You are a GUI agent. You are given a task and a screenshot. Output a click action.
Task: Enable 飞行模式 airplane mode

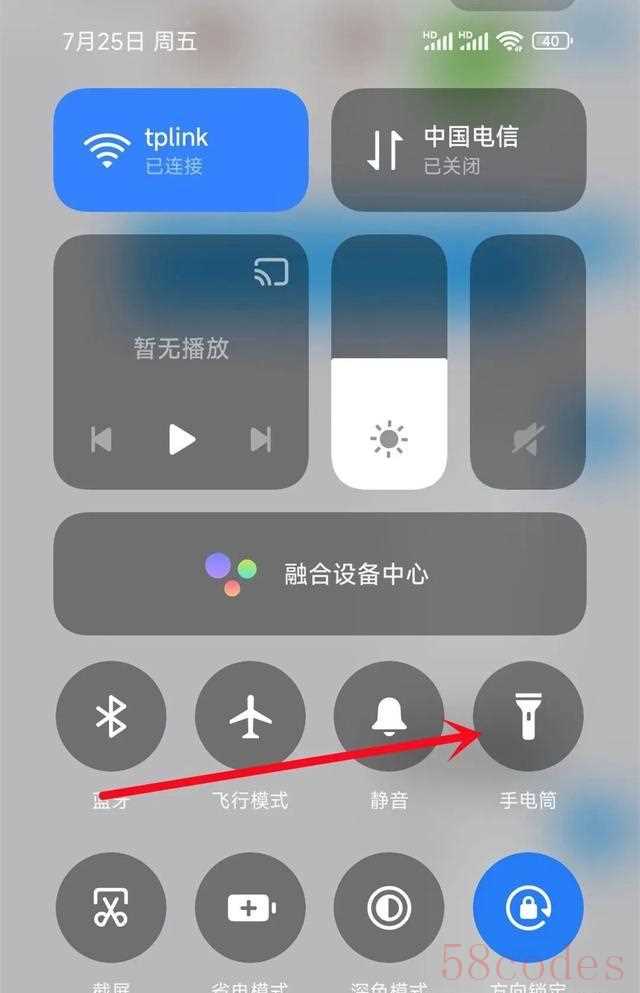[x=250, y=716]
